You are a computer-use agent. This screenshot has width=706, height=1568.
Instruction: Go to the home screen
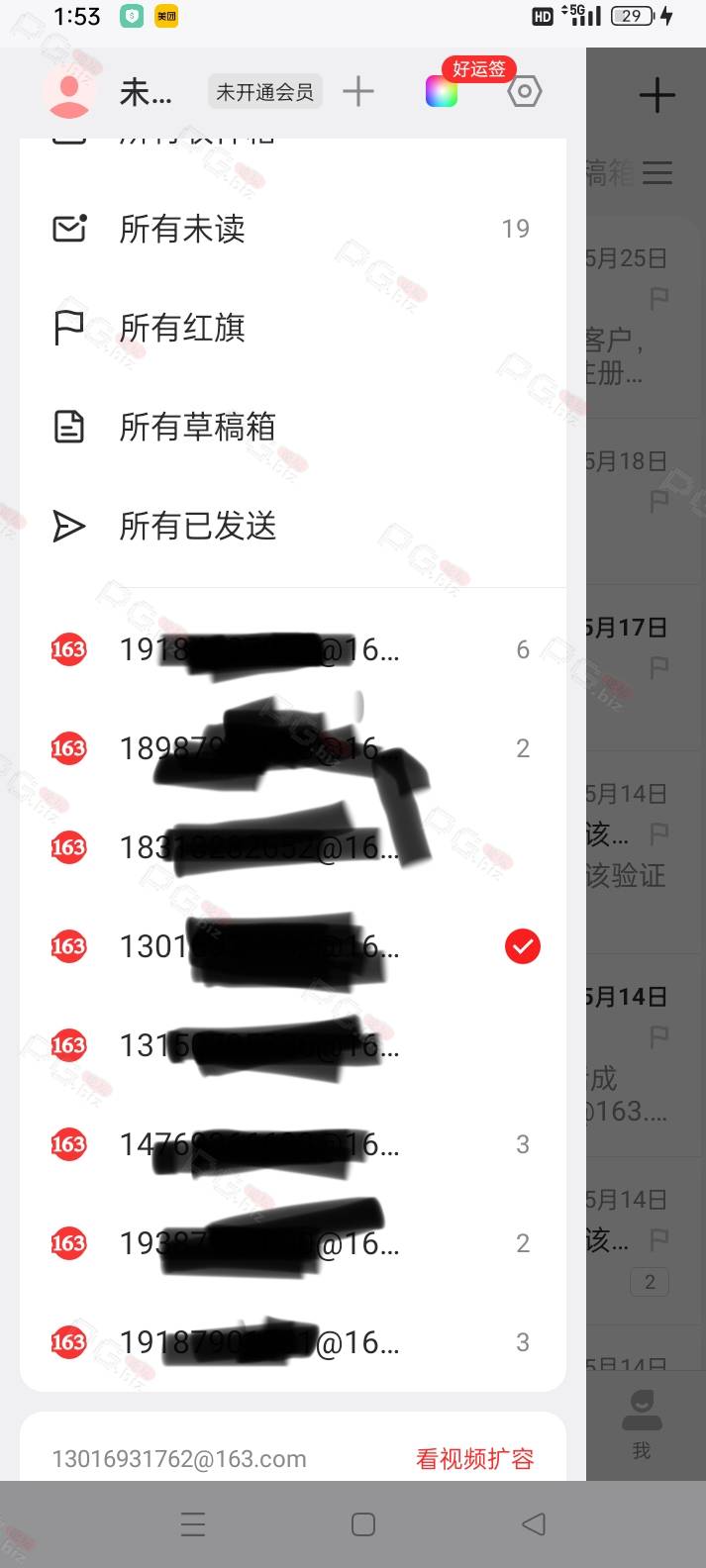click(x=363, y=1524)
